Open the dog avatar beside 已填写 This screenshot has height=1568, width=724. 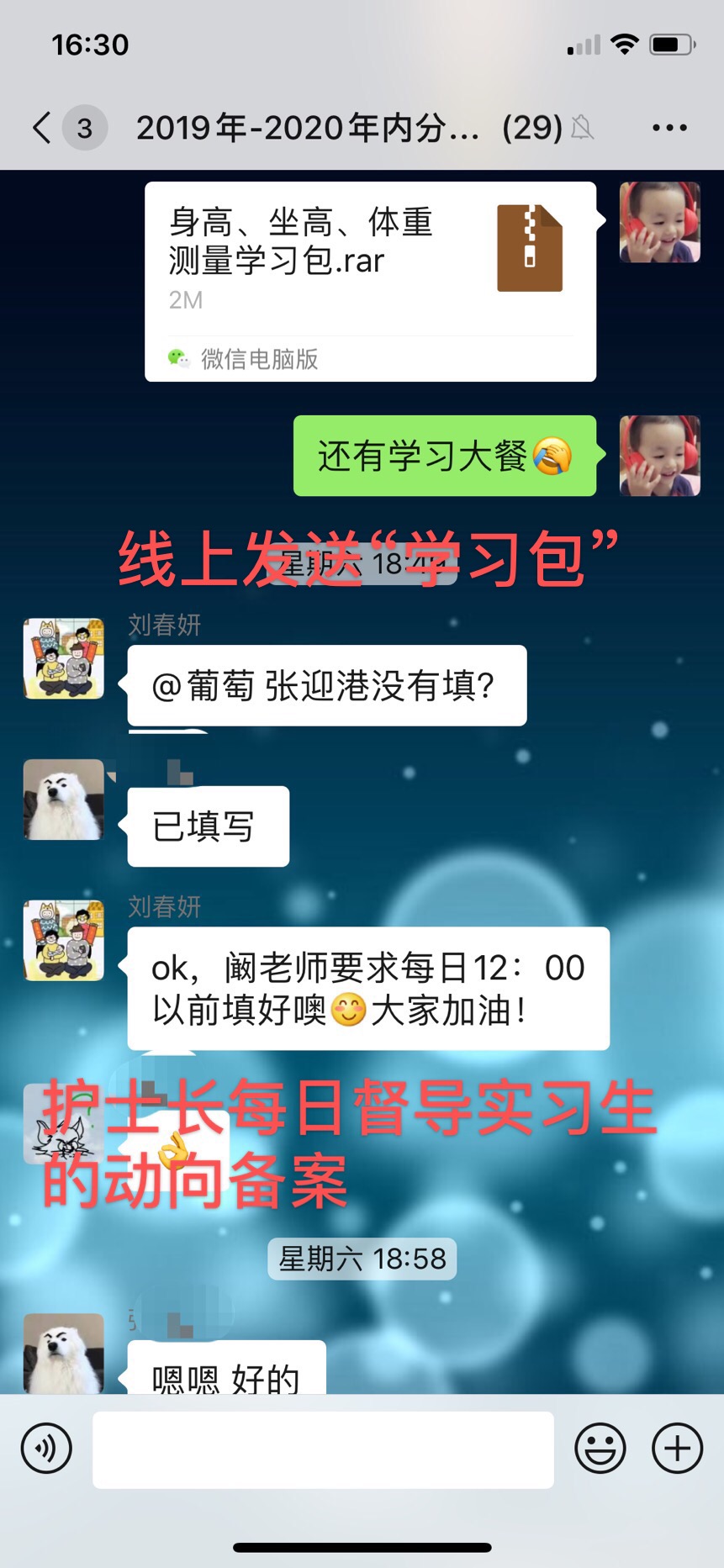point(64,800)
